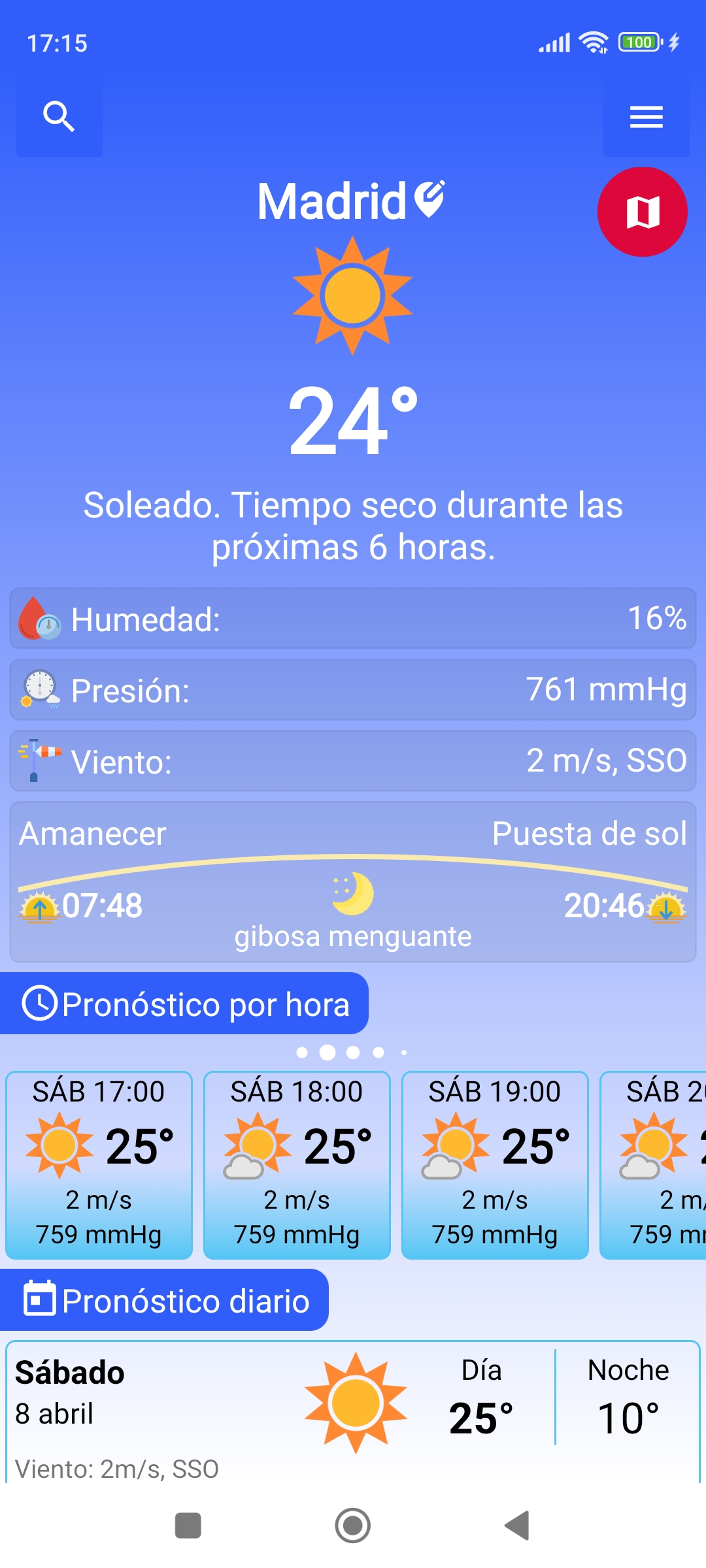Tap the Viento row
This screenshot has width=706, height=1568.
pos(353,761)
